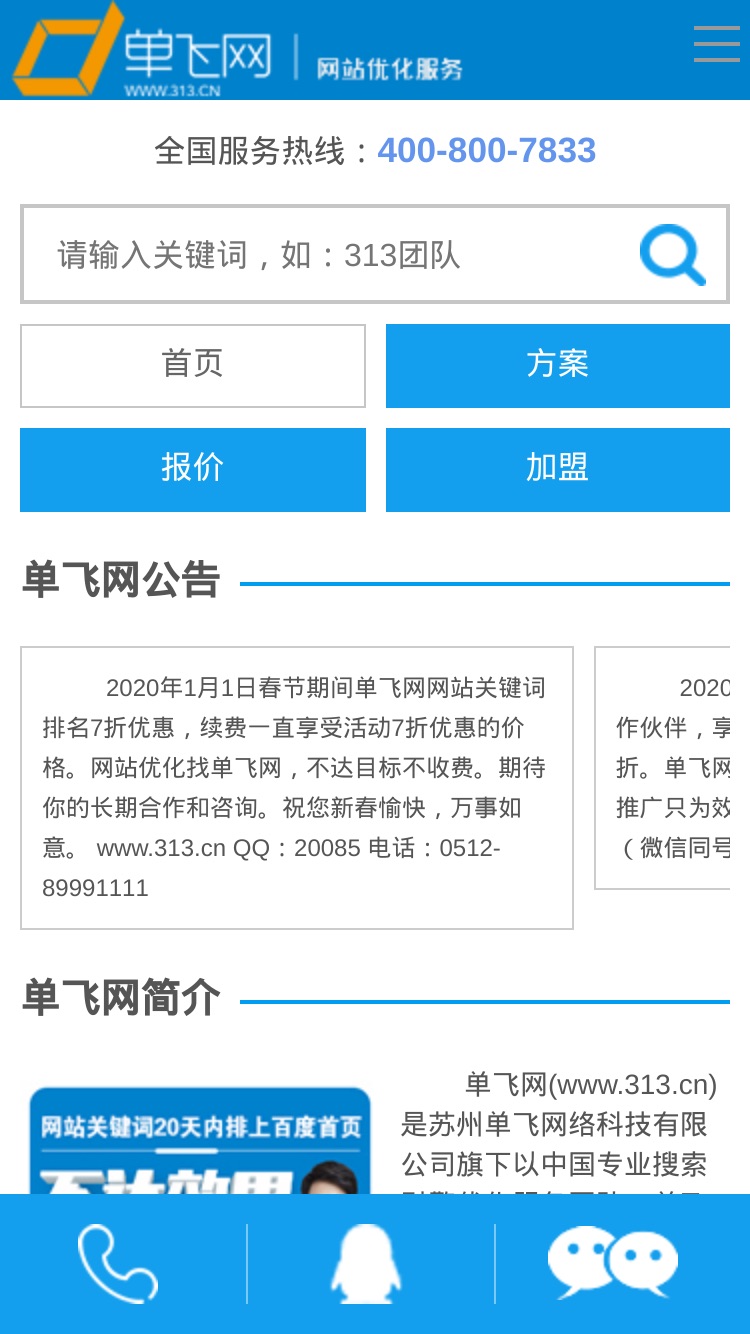Tap the magnifier search icon
The width and height of the screenshot is (750, 1334).
coord(673,255)
